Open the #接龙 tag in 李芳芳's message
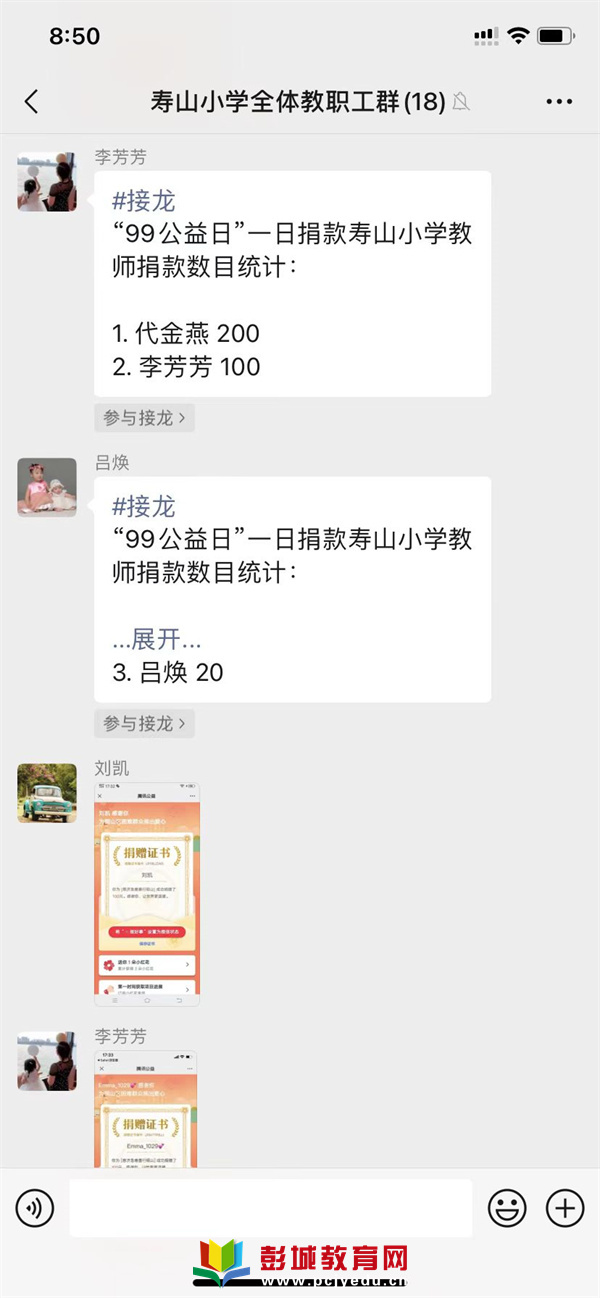The width and height of the screenshot is (600, 1298). (144, 201)
